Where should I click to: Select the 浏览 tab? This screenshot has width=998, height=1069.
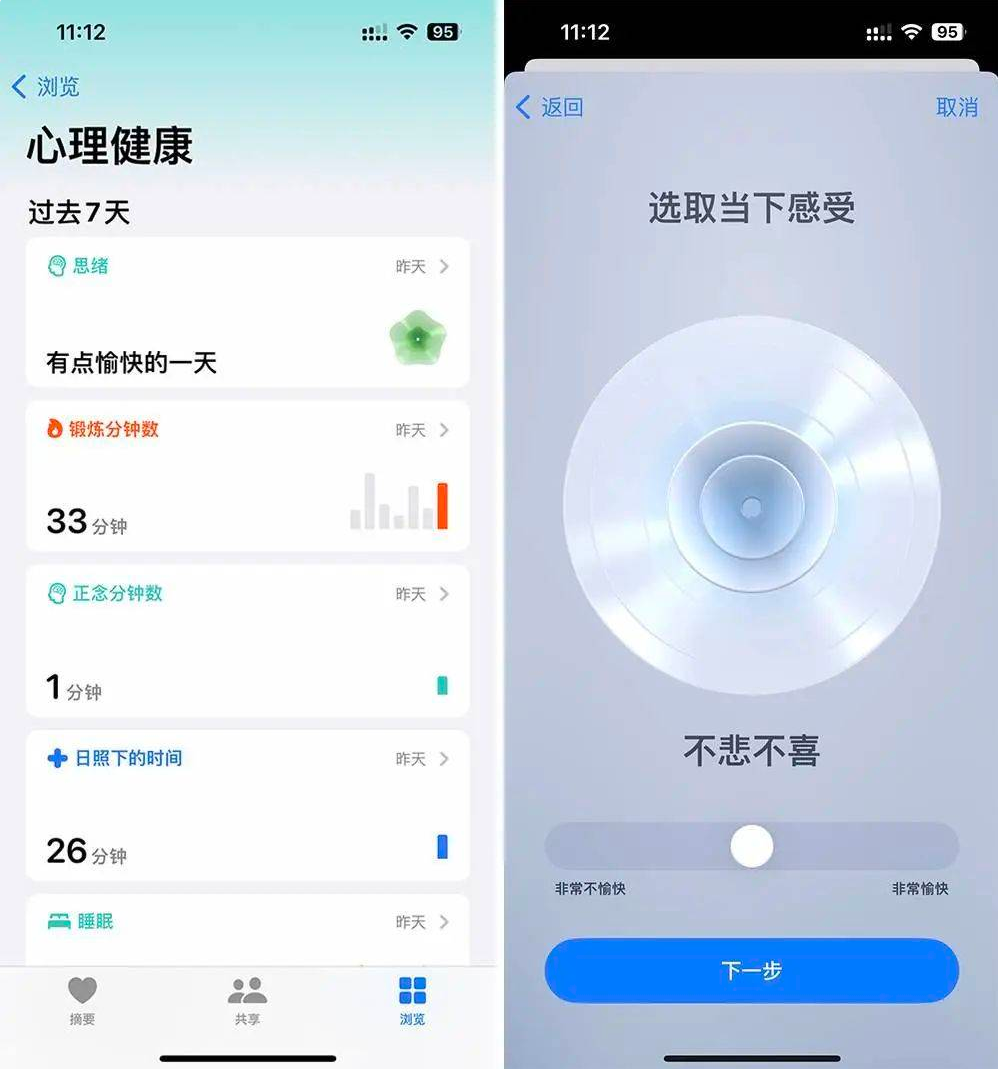coord(412,1001)
